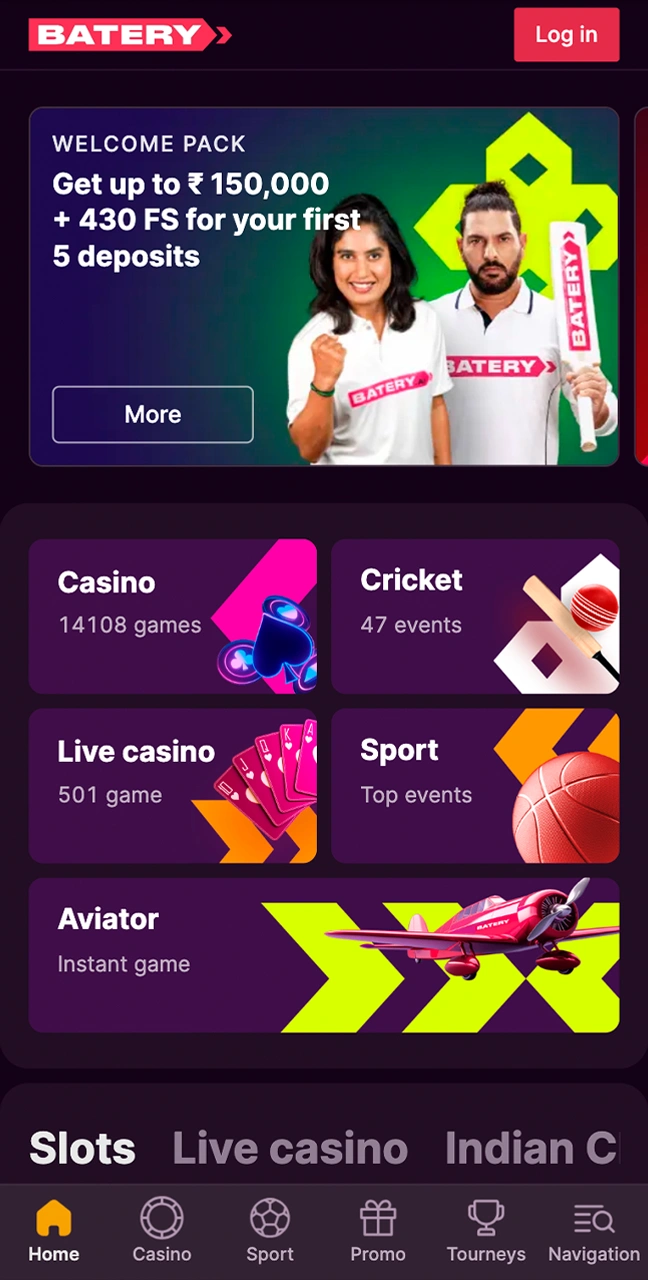
Task: Switch to the Live casino category heading
Action: pyautogui.click(x=290, y=1148)
